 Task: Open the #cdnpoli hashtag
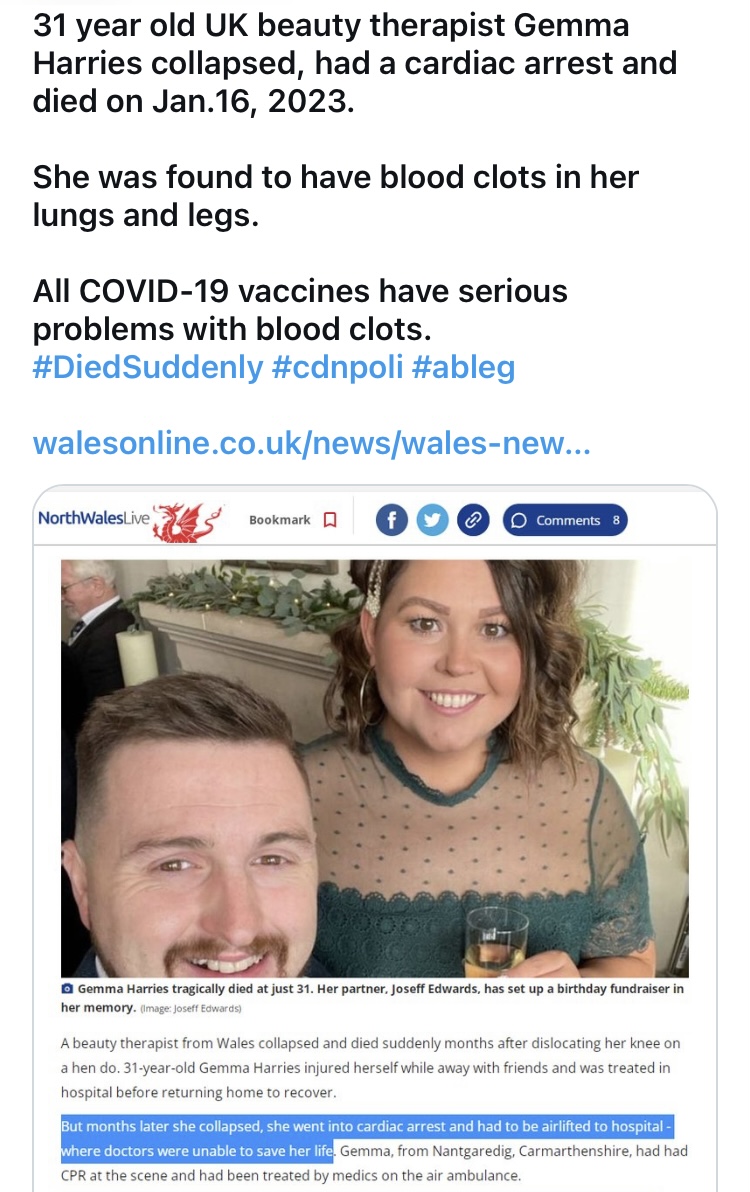[337, 367]
